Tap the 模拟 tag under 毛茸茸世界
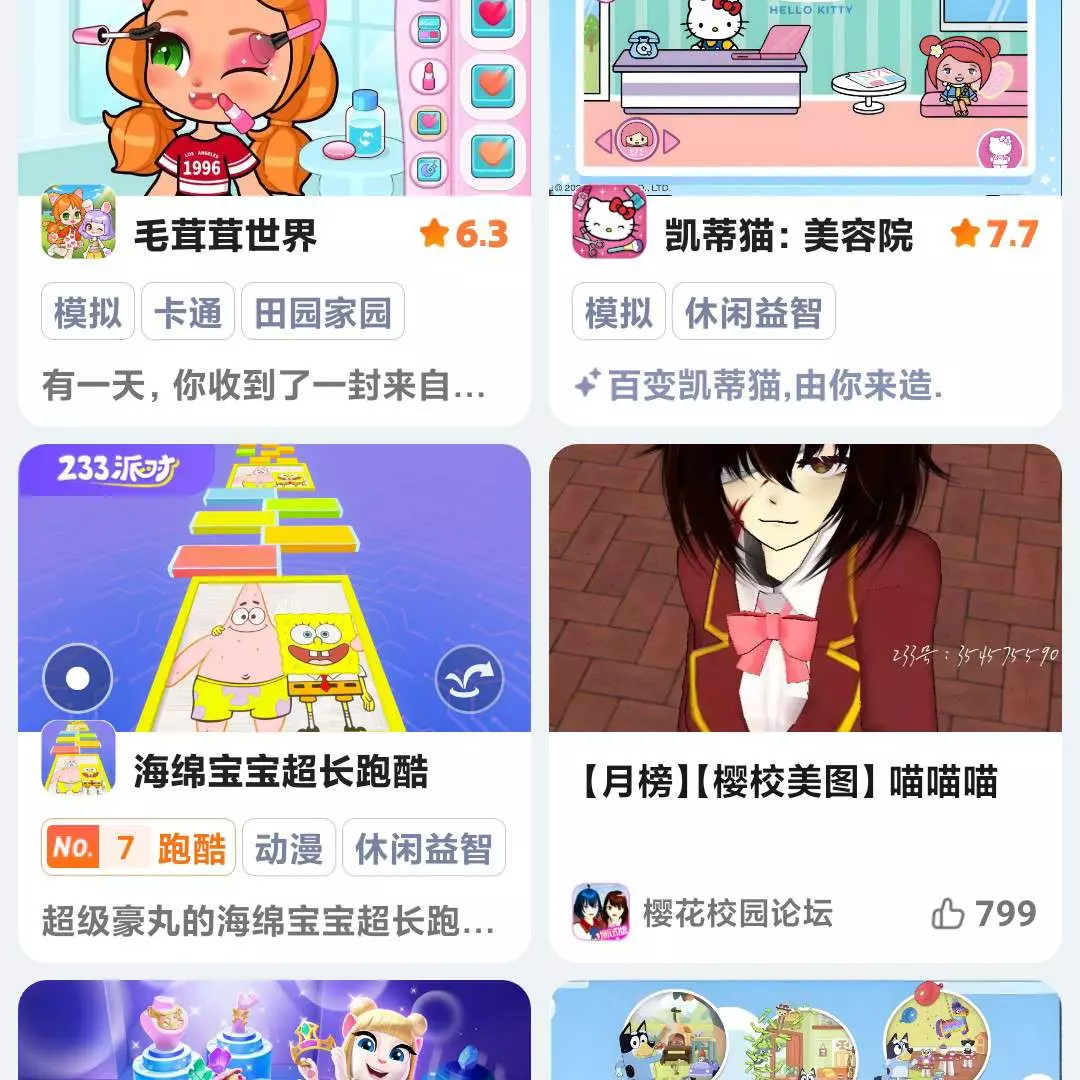 (88, 312)
